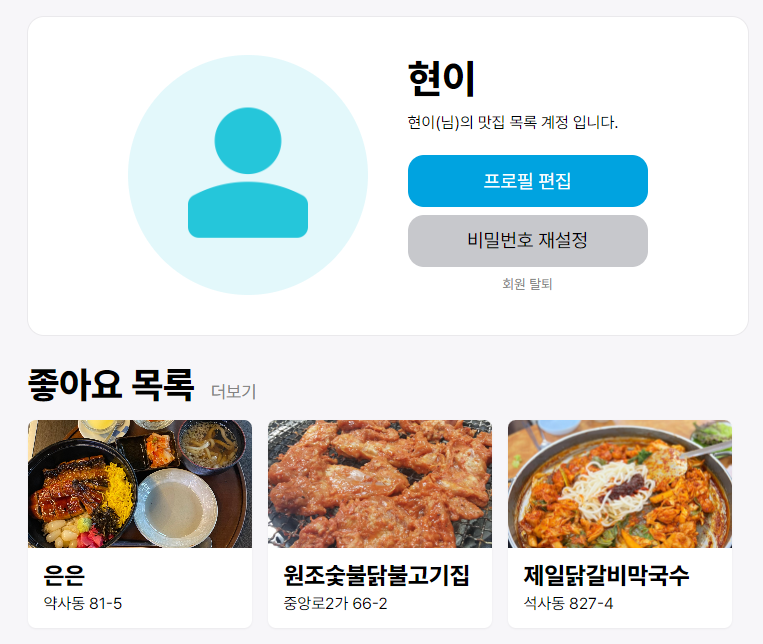This screenshot has width=763, height=644.
Task: Open 더보기 next to 좋아요 목록
Action: pyautogui.click(x=234, y=391)
